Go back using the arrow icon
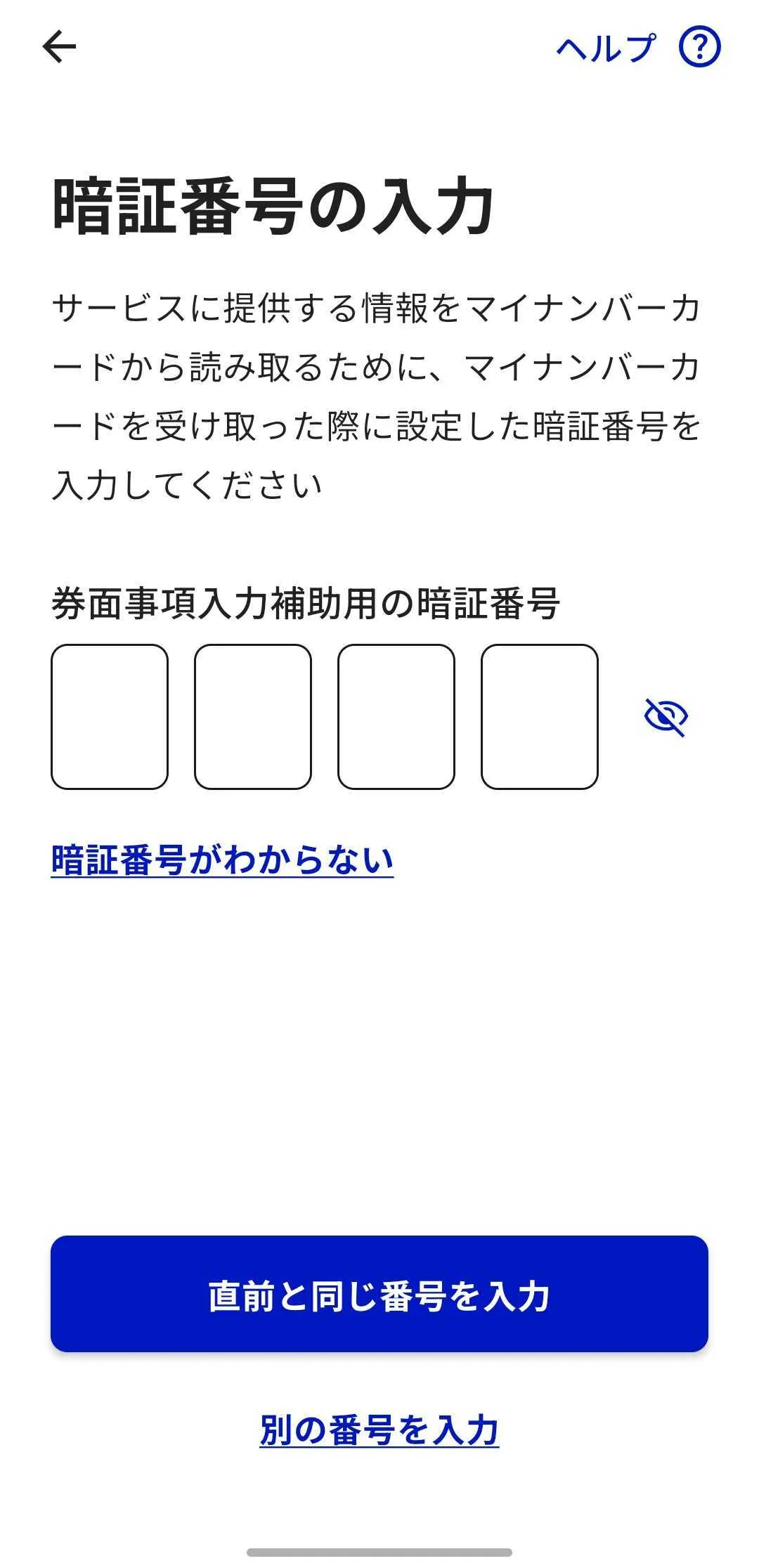Screen dimensions: 759x1568 (x=59, y=47)
